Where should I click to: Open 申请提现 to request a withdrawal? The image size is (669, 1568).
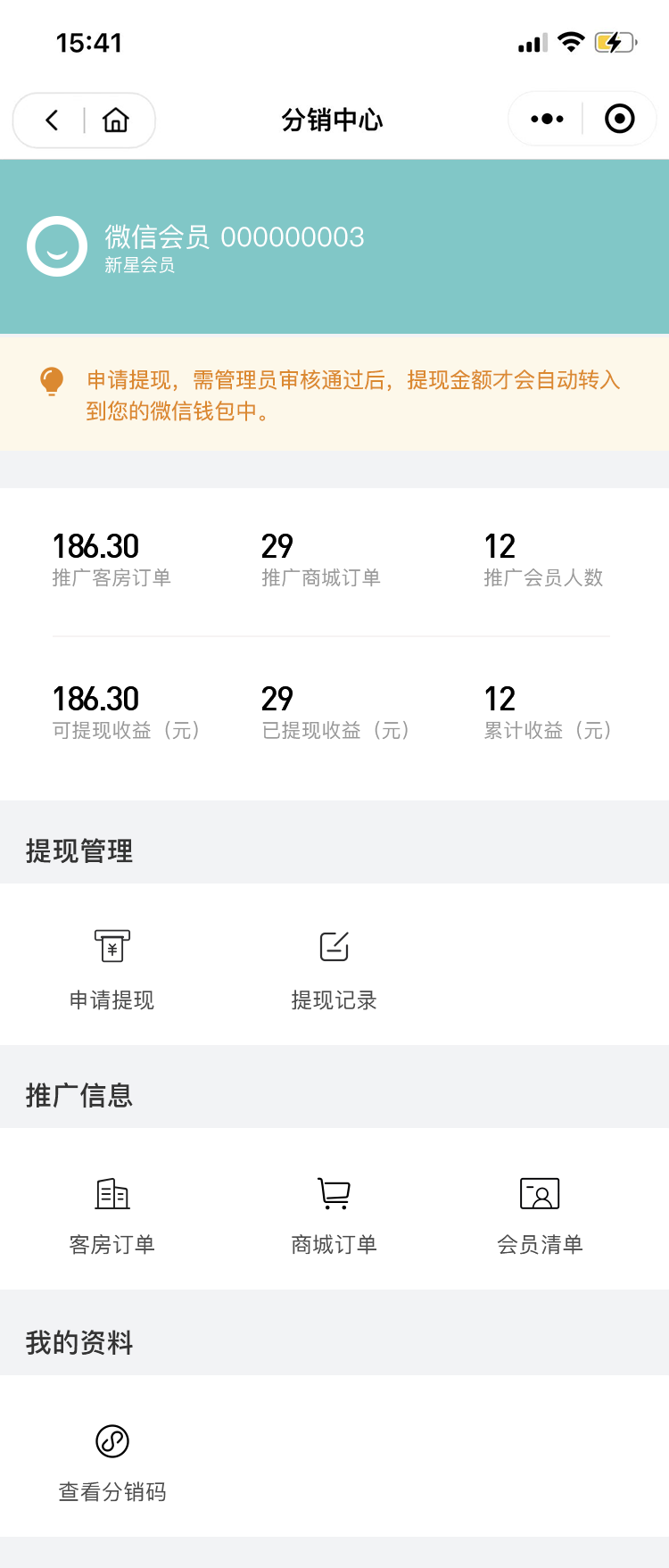click(112, 968)
